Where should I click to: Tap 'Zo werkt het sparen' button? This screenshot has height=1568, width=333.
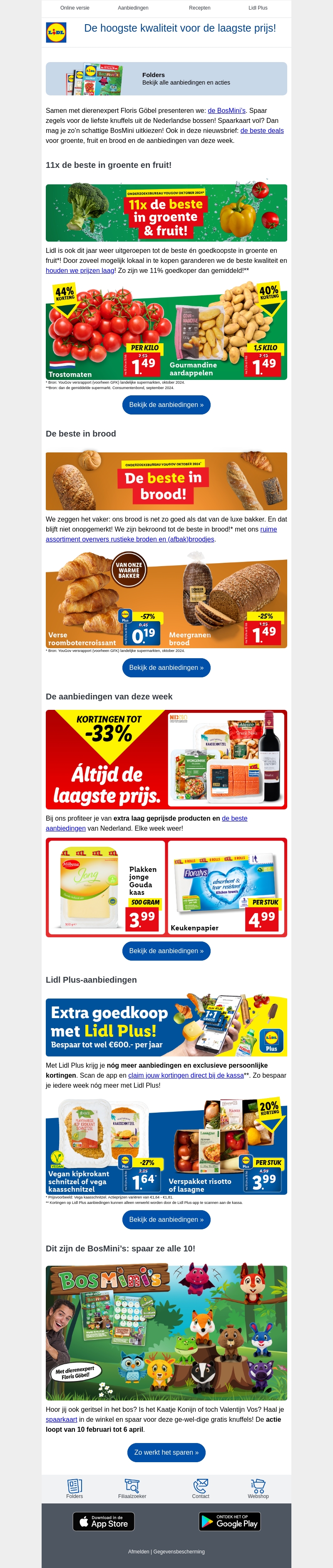[x=166, y=1452]
